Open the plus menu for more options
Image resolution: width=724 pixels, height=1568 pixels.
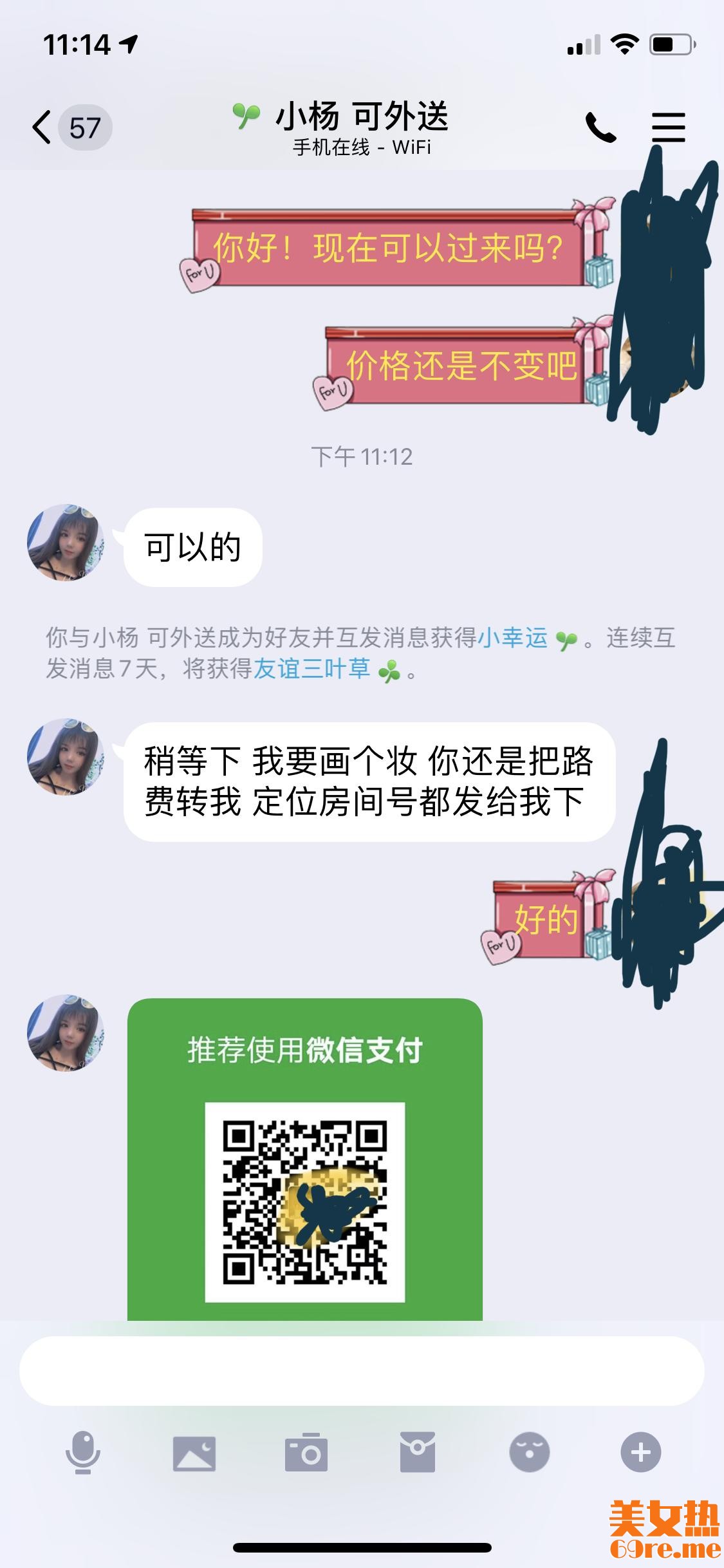pos(640,1453)
